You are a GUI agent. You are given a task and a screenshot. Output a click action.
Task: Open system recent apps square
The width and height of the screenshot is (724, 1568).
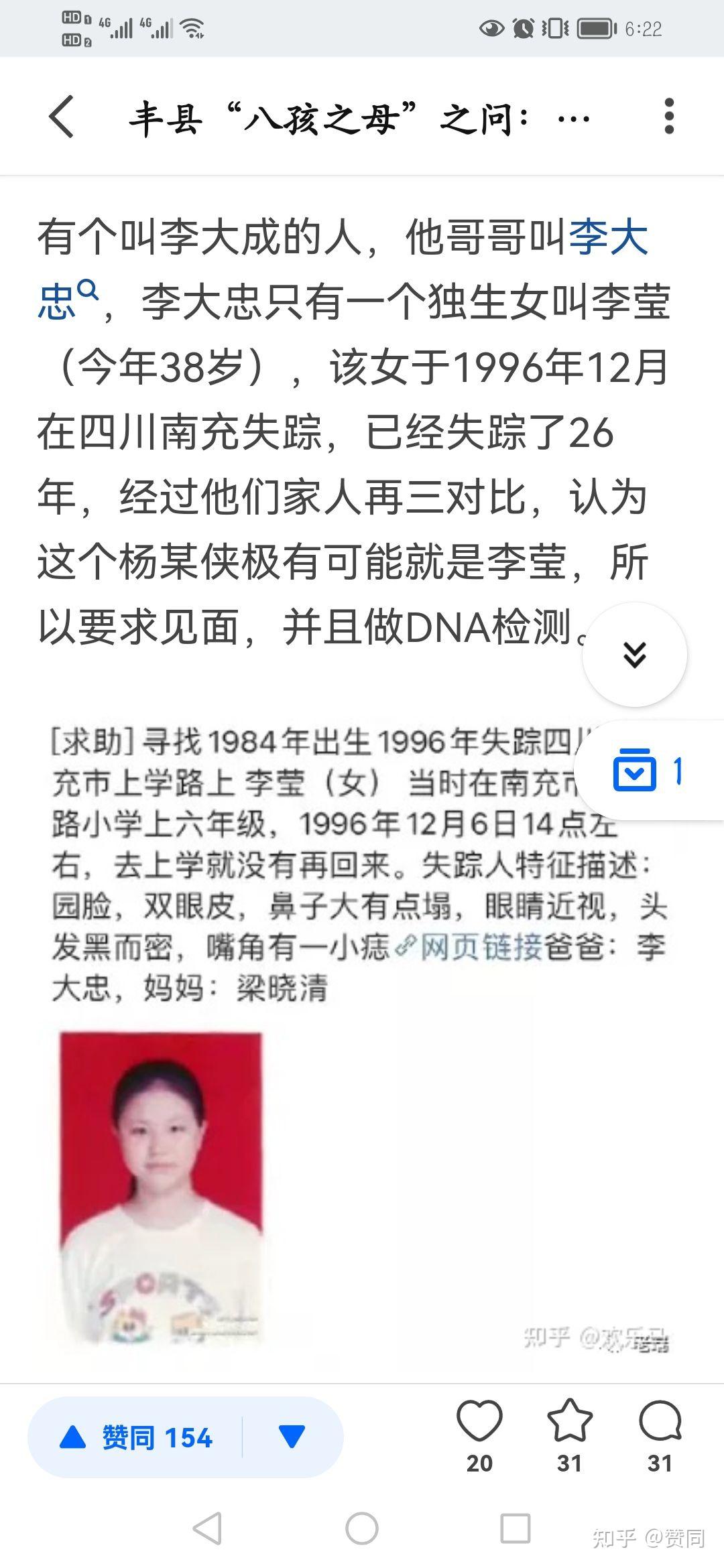pos(516,1529)
